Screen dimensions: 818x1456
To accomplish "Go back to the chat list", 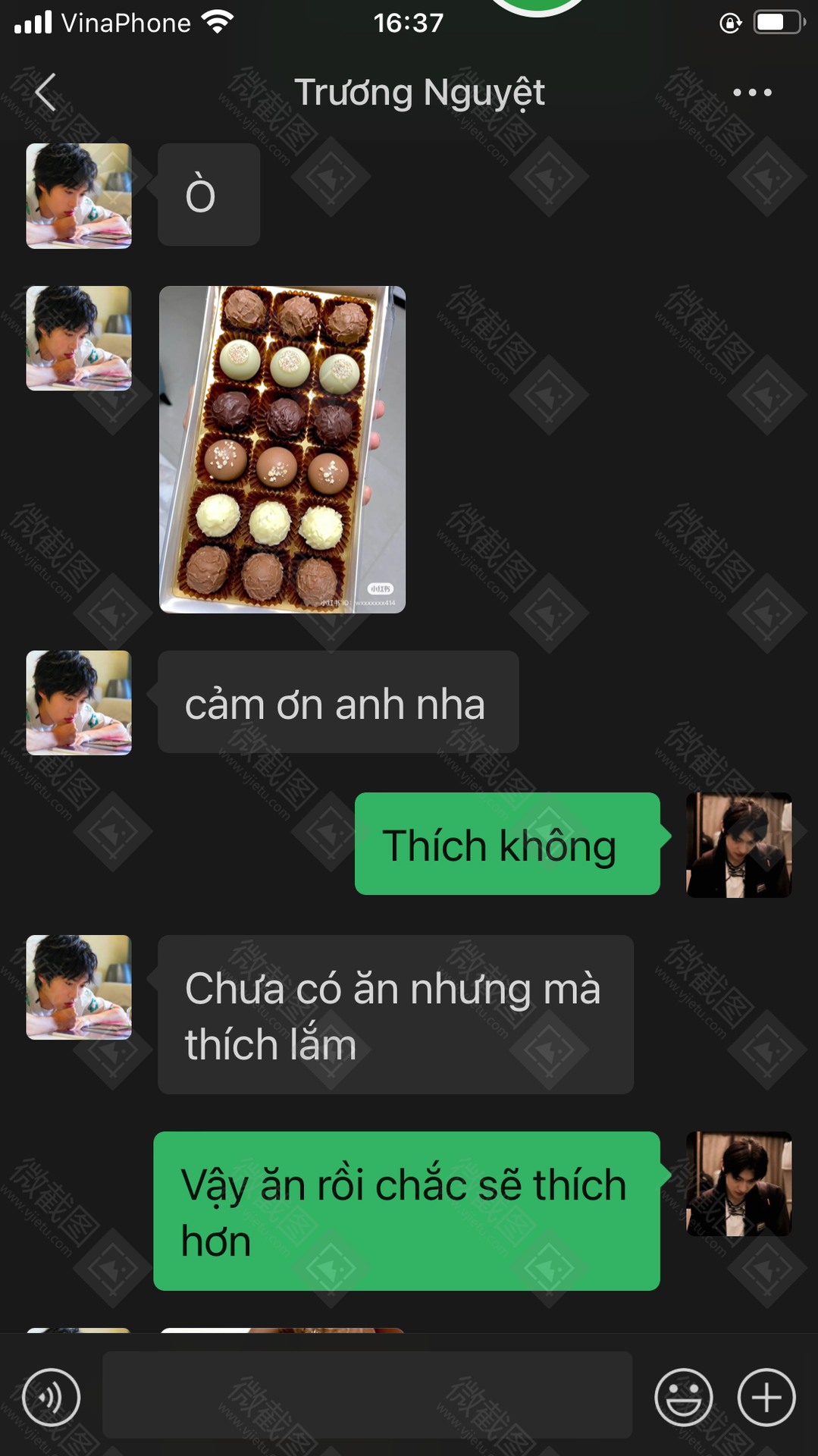I will point(45,93).
